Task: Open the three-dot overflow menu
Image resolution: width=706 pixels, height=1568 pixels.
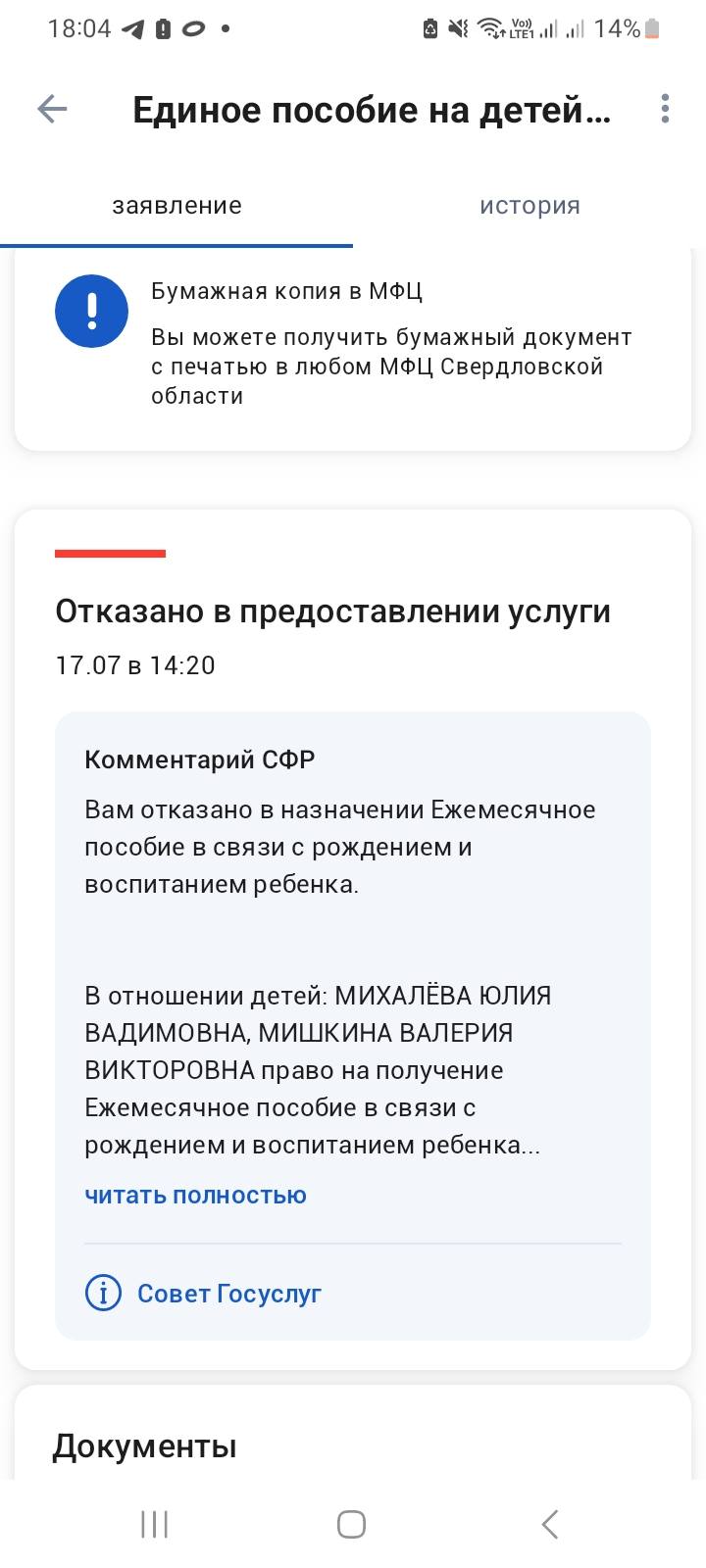Action: (665, 109)
